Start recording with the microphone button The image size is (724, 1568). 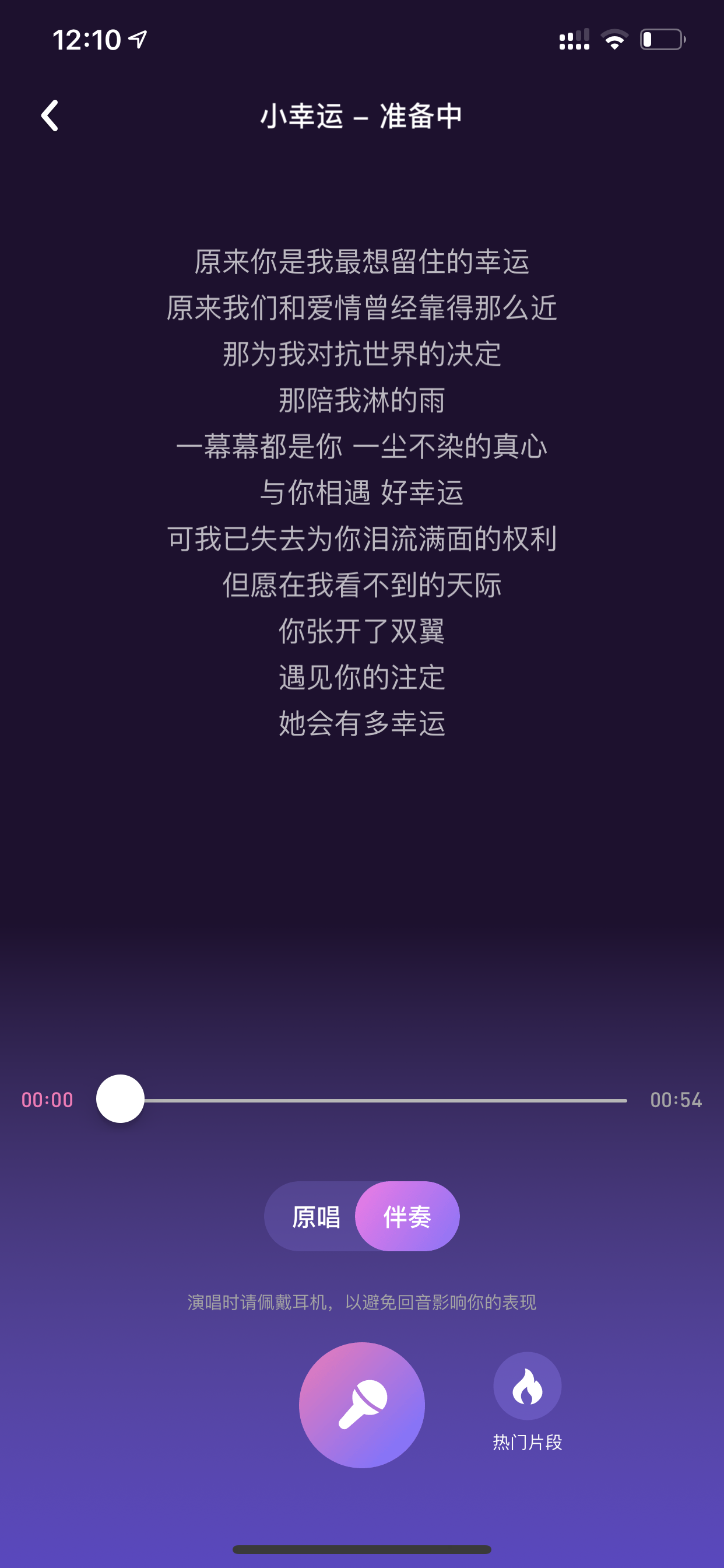click(x=362, y=1405)
